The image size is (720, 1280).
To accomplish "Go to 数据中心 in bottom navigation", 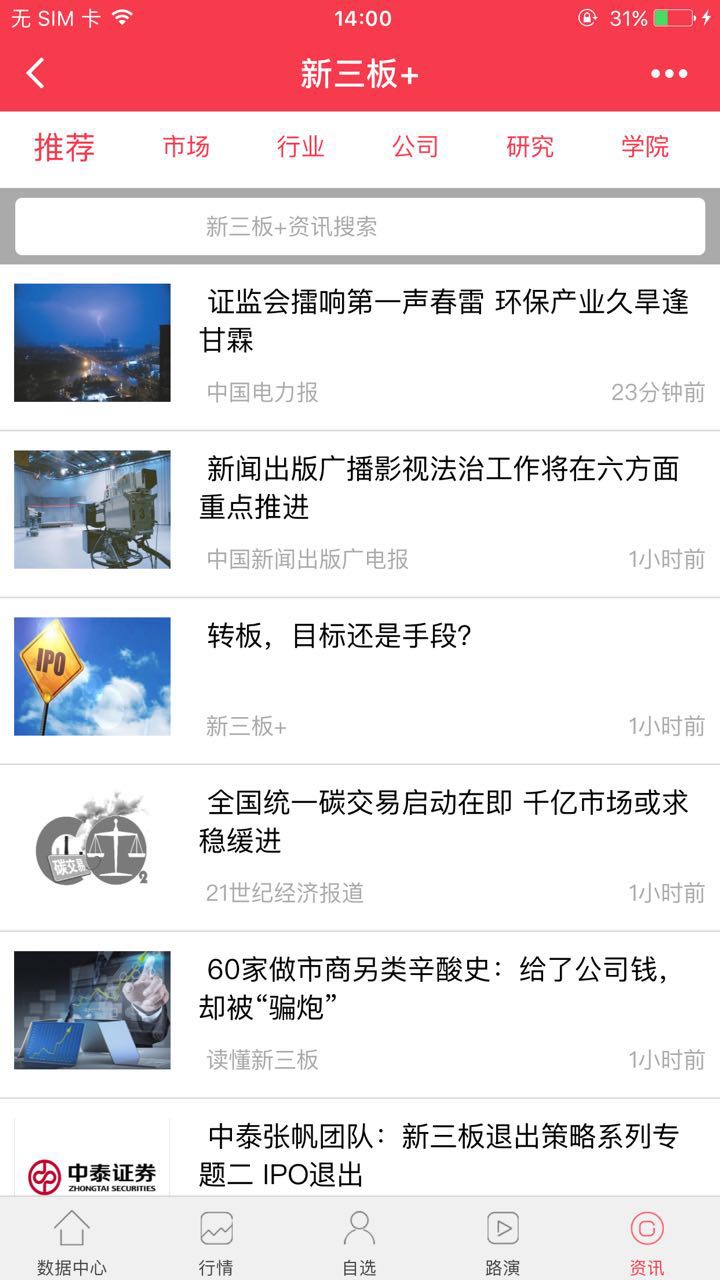I will pyautogui.click(x=72, y=1240).
